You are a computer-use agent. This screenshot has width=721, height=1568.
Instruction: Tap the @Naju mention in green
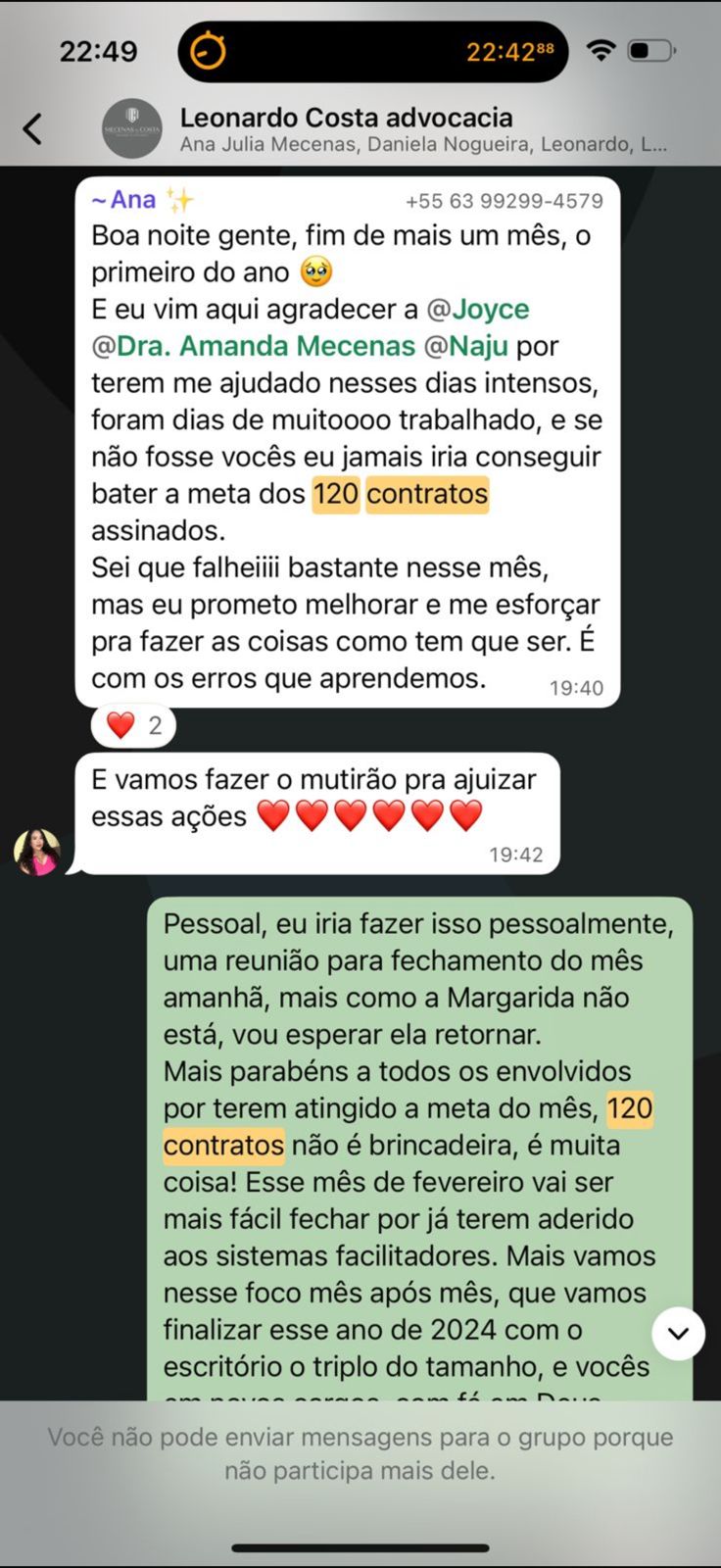(x=470, y=346)
